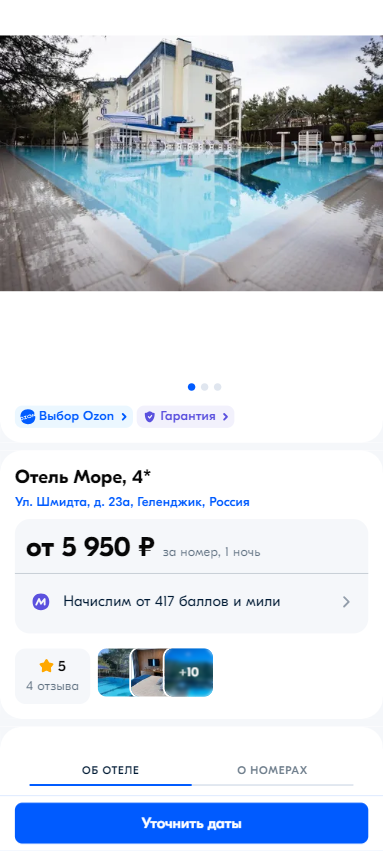Expand the 417 баллов и мили row
Viewport: 383px width, 851px height.
192,602
